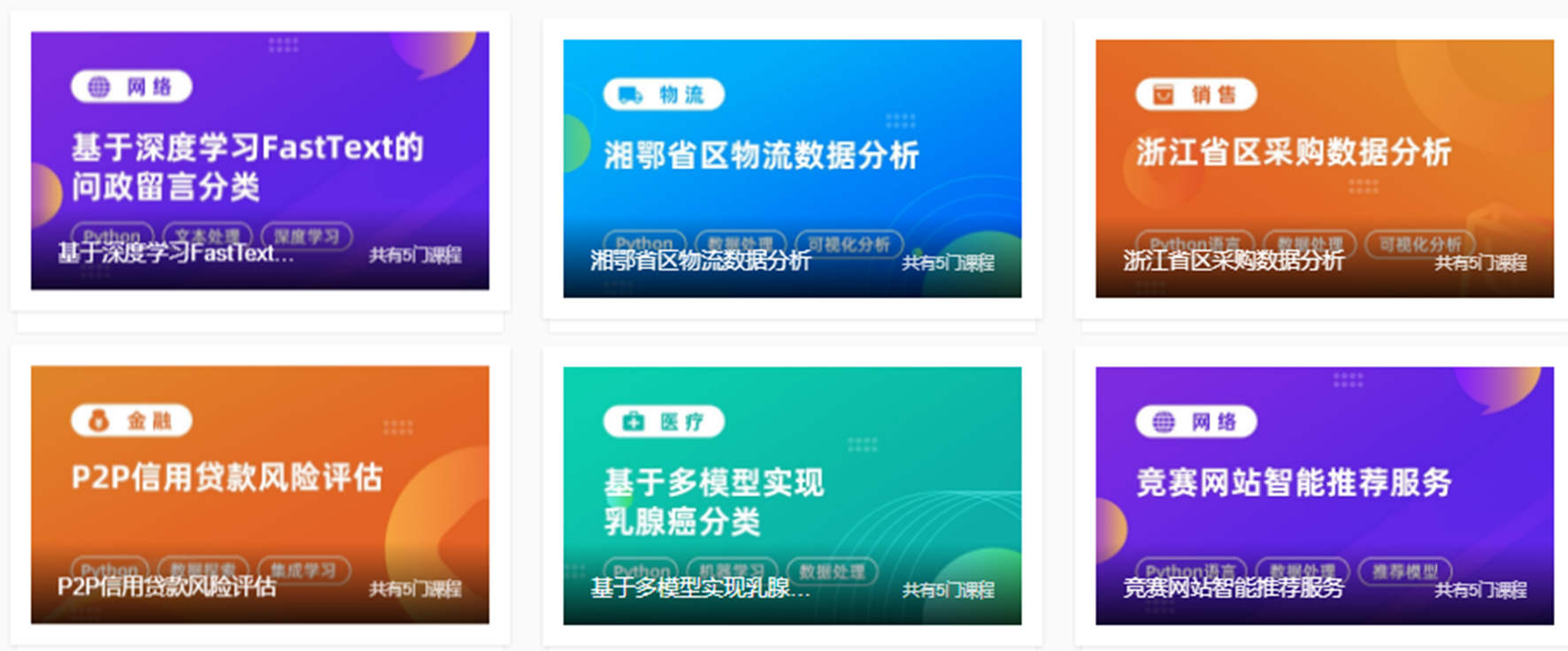Open the 竞赛网站智能推荐服务 course card
The height and width of the screenshot is (651, 1568).
click(1324, 495)
